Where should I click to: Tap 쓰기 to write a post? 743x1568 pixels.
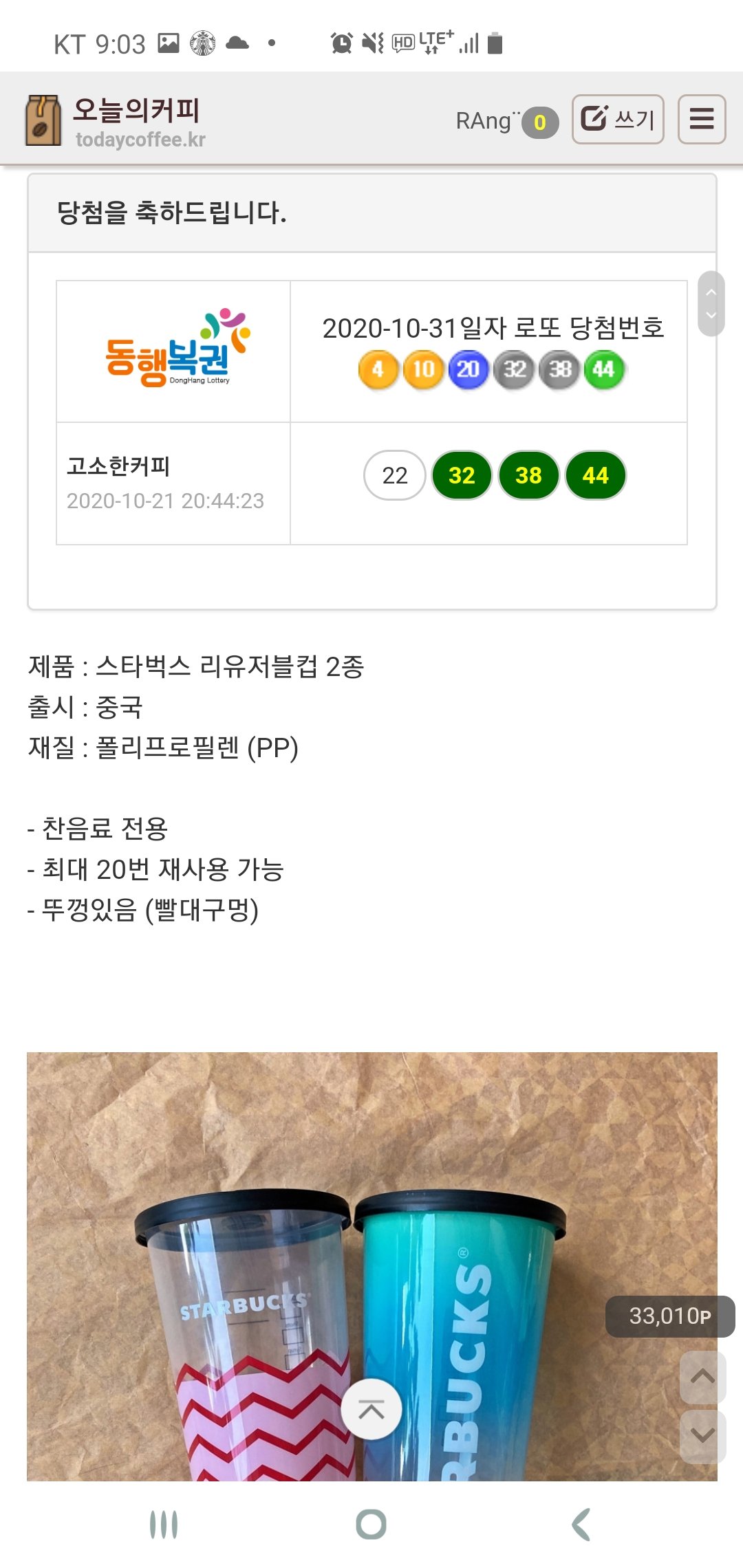click(618, 120)
